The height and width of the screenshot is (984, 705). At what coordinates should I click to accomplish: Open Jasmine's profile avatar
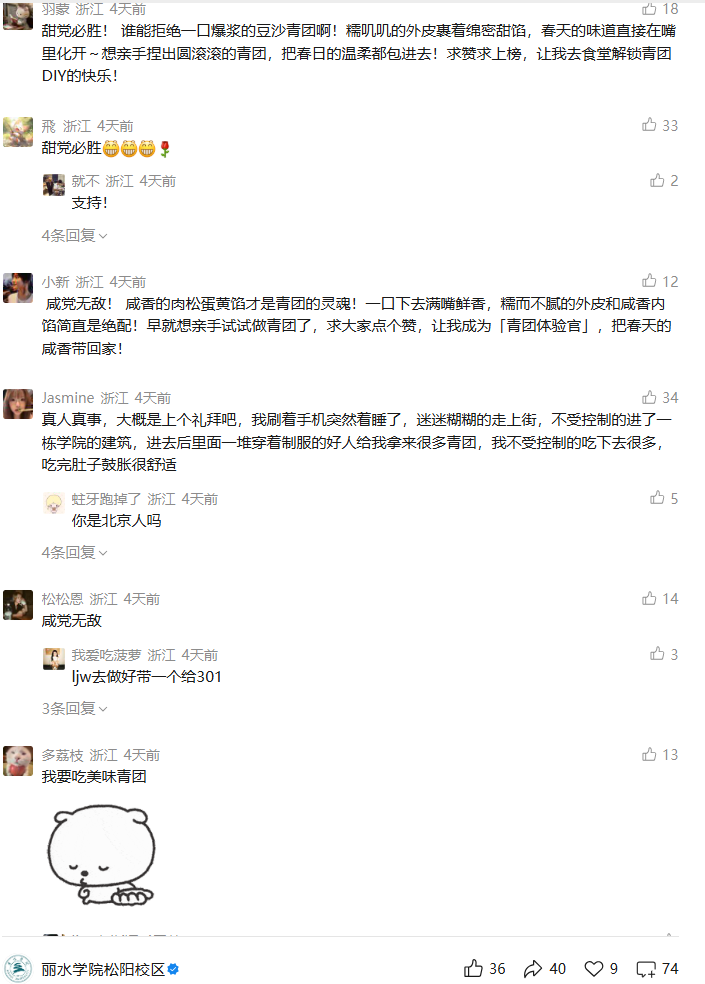coord(18,403)
